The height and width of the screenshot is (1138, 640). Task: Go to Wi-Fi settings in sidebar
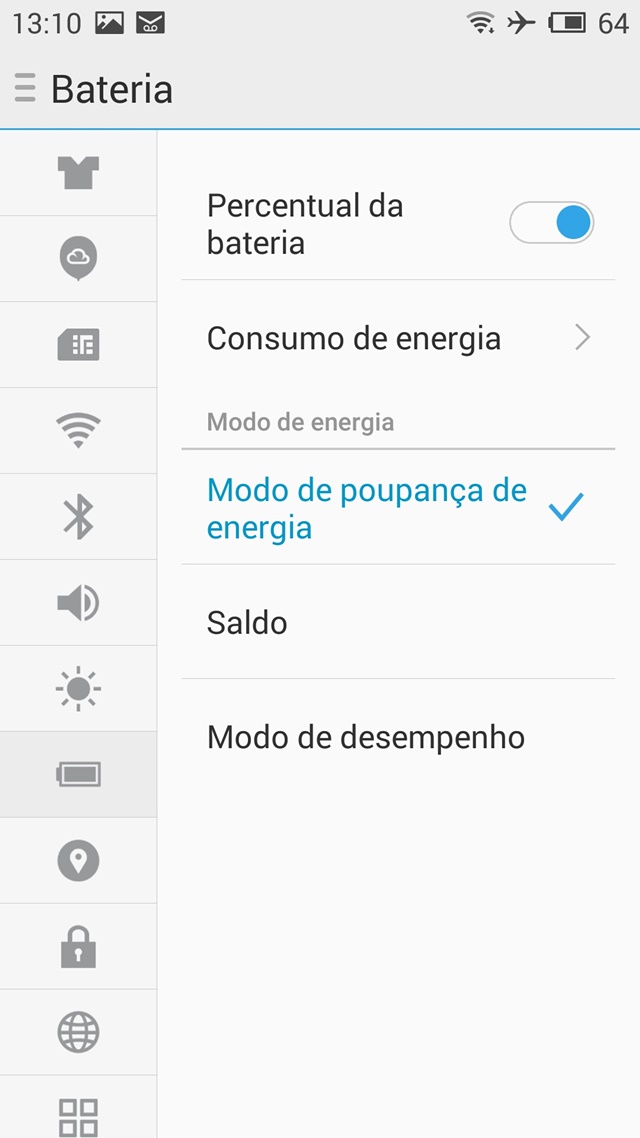(78, 430)
